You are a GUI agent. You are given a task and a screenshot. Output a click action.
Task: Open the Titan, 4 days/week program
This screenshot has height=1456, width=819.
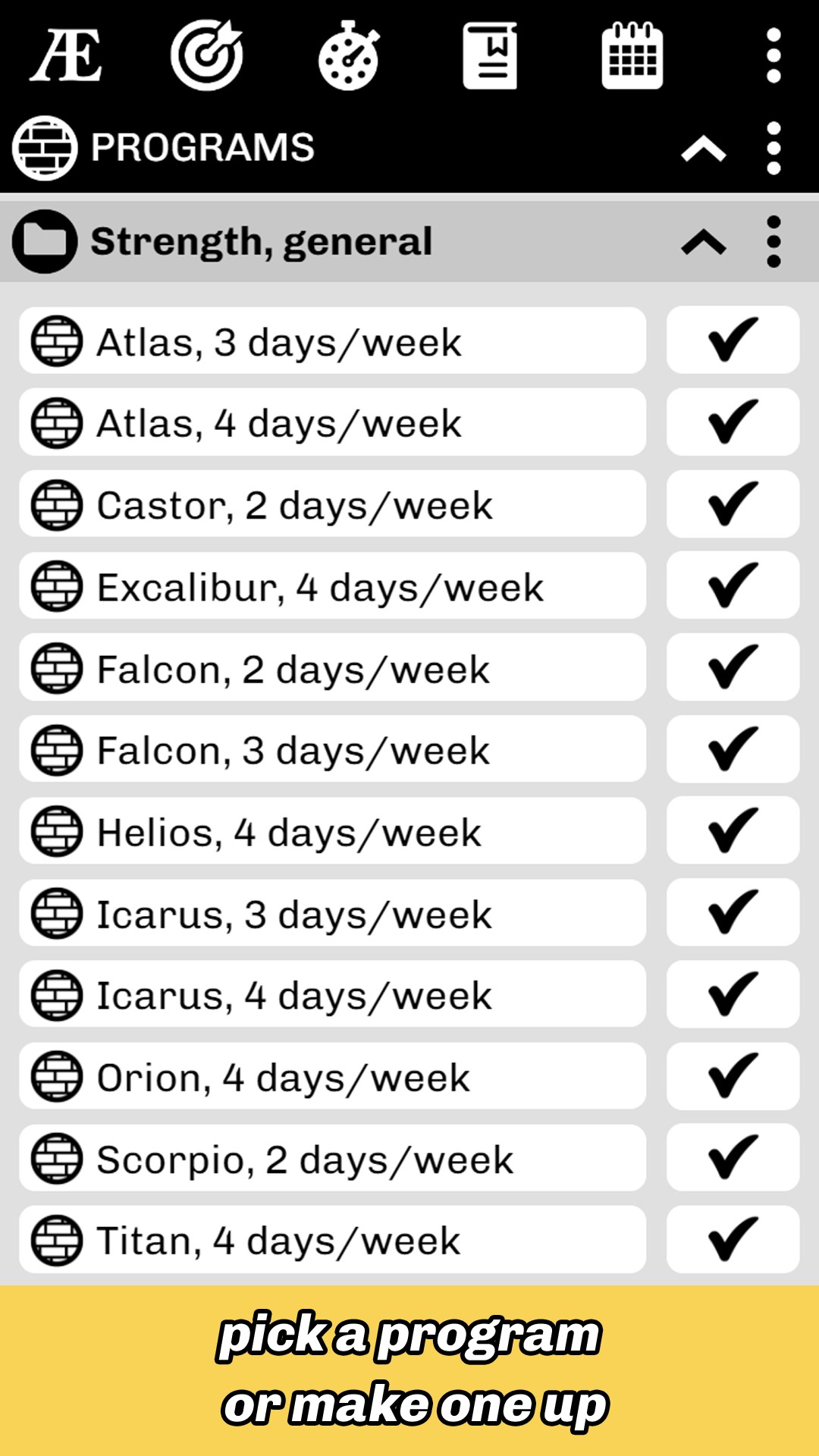point(332,1240)
